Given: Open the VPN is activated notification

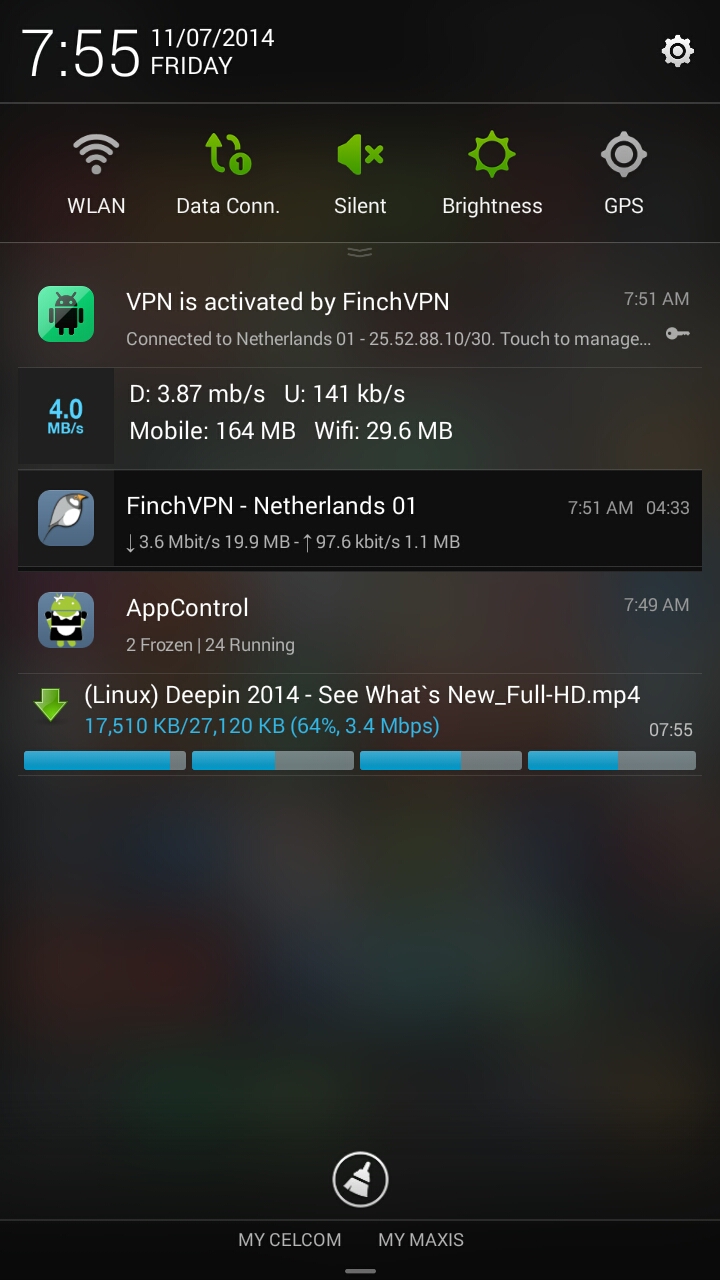Looking at the screenshot, I should (x=360, y=318).
